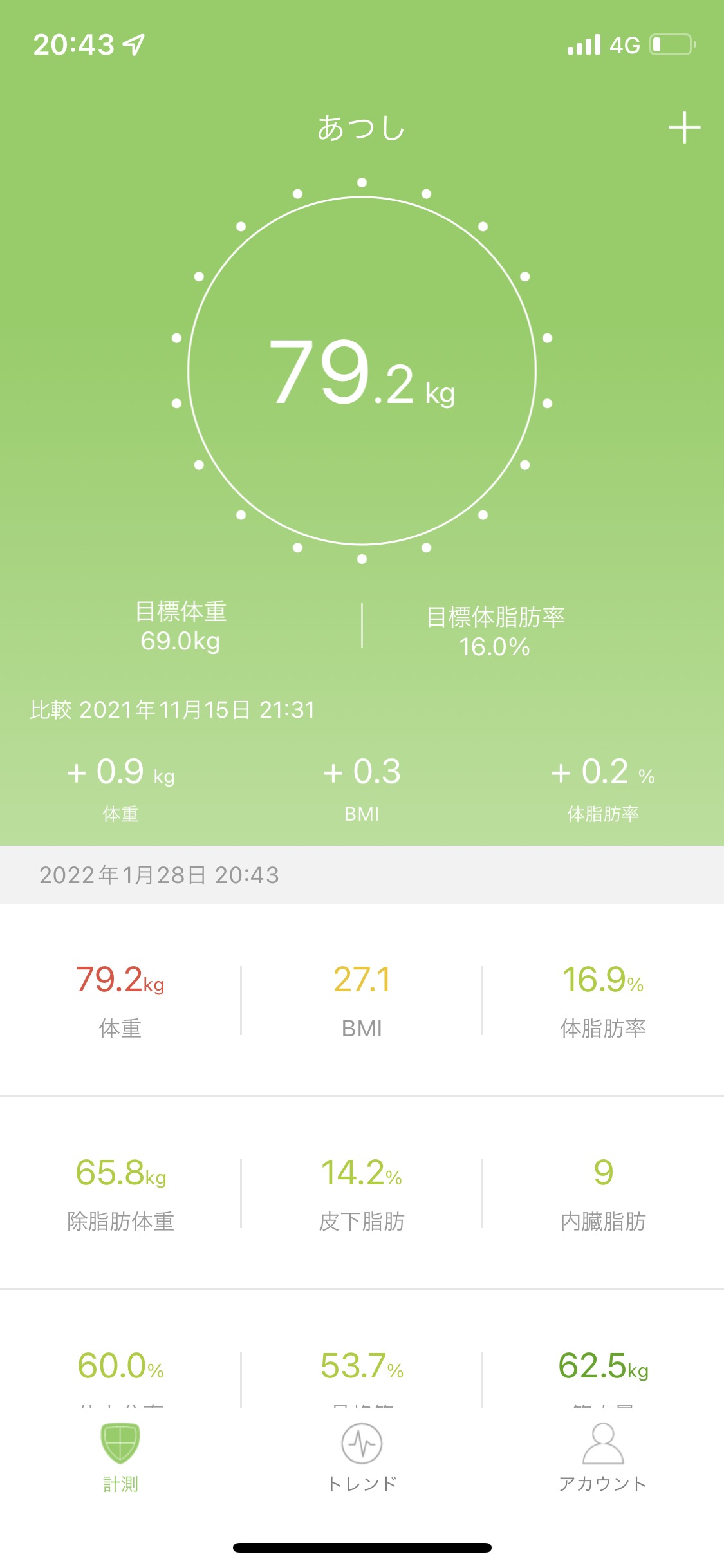This screenshot has height=1568, width=724.
Task: Change the 比較 comparison date
Action: (172, 710)
